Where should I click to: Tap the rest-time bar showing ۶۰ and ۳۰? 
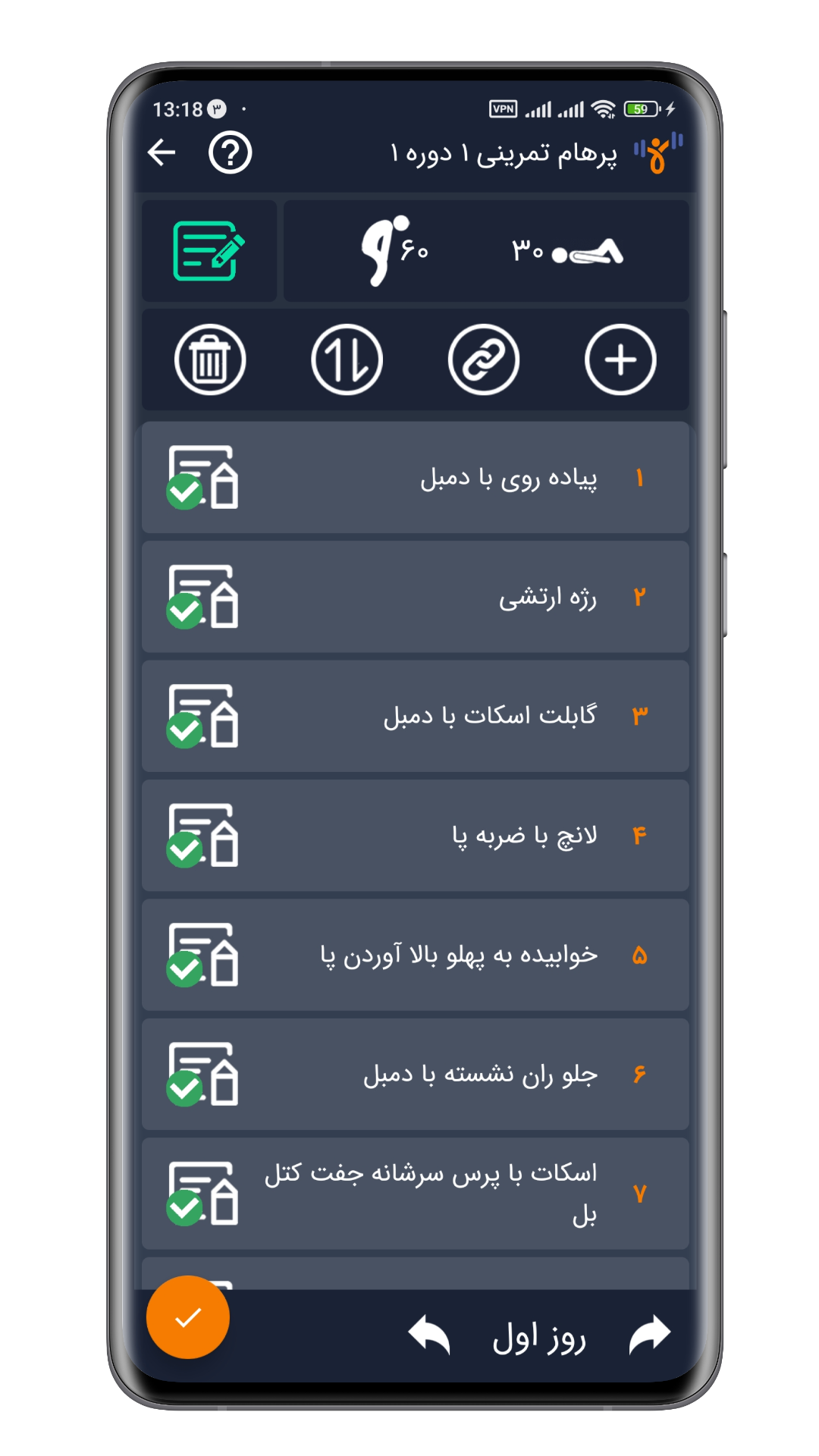coord(486,251)
